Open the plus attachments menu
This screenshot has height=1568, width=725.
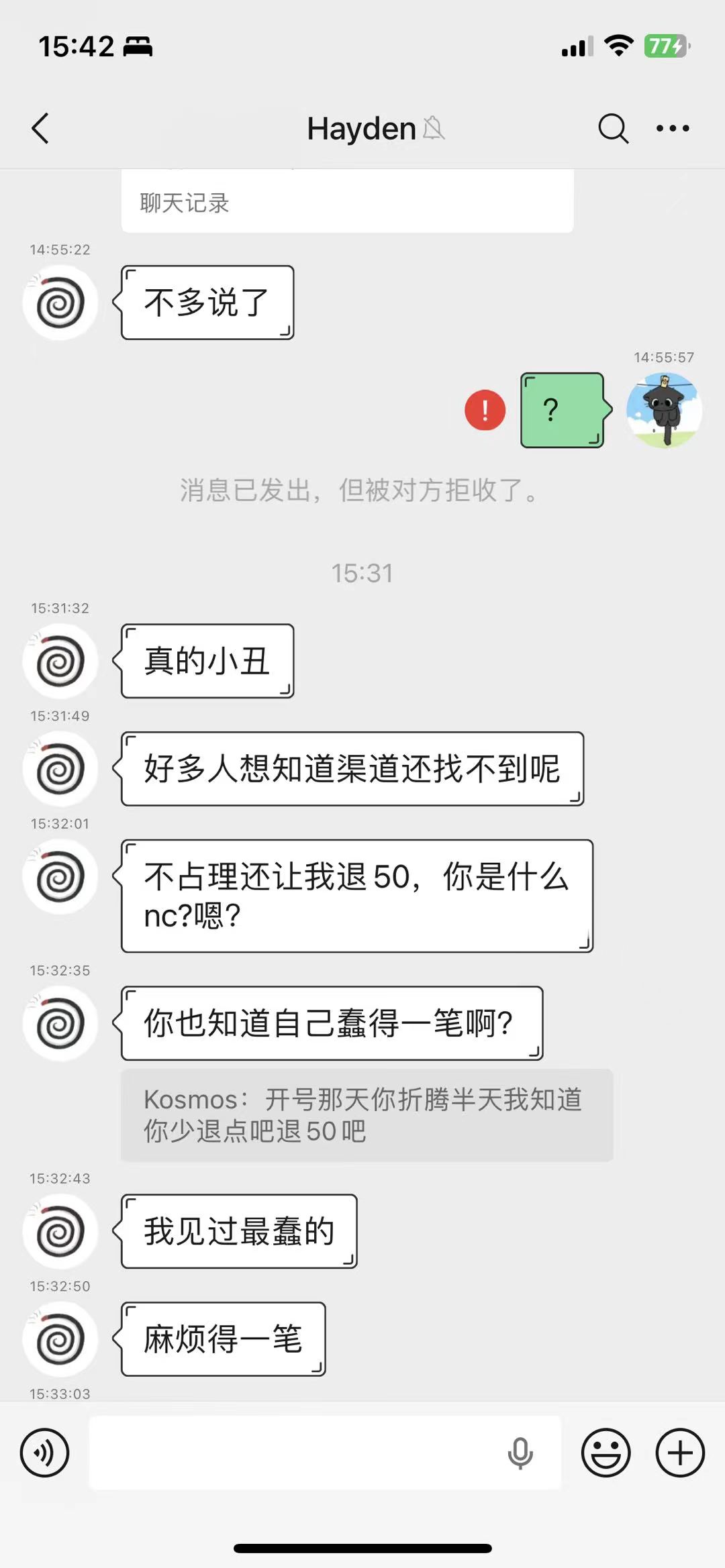click(x=680, y=1453)
